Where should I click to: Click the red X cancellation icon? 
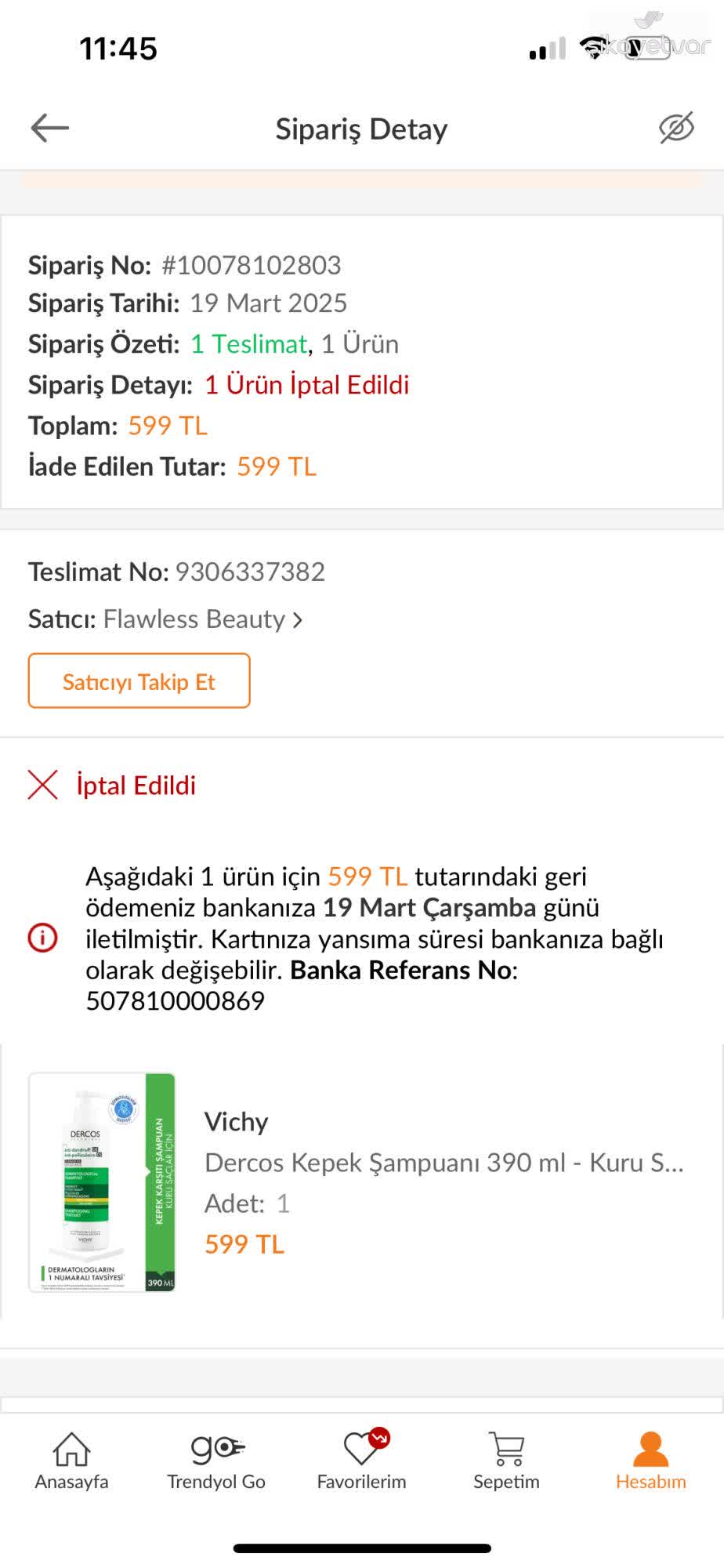coord(42,784)
